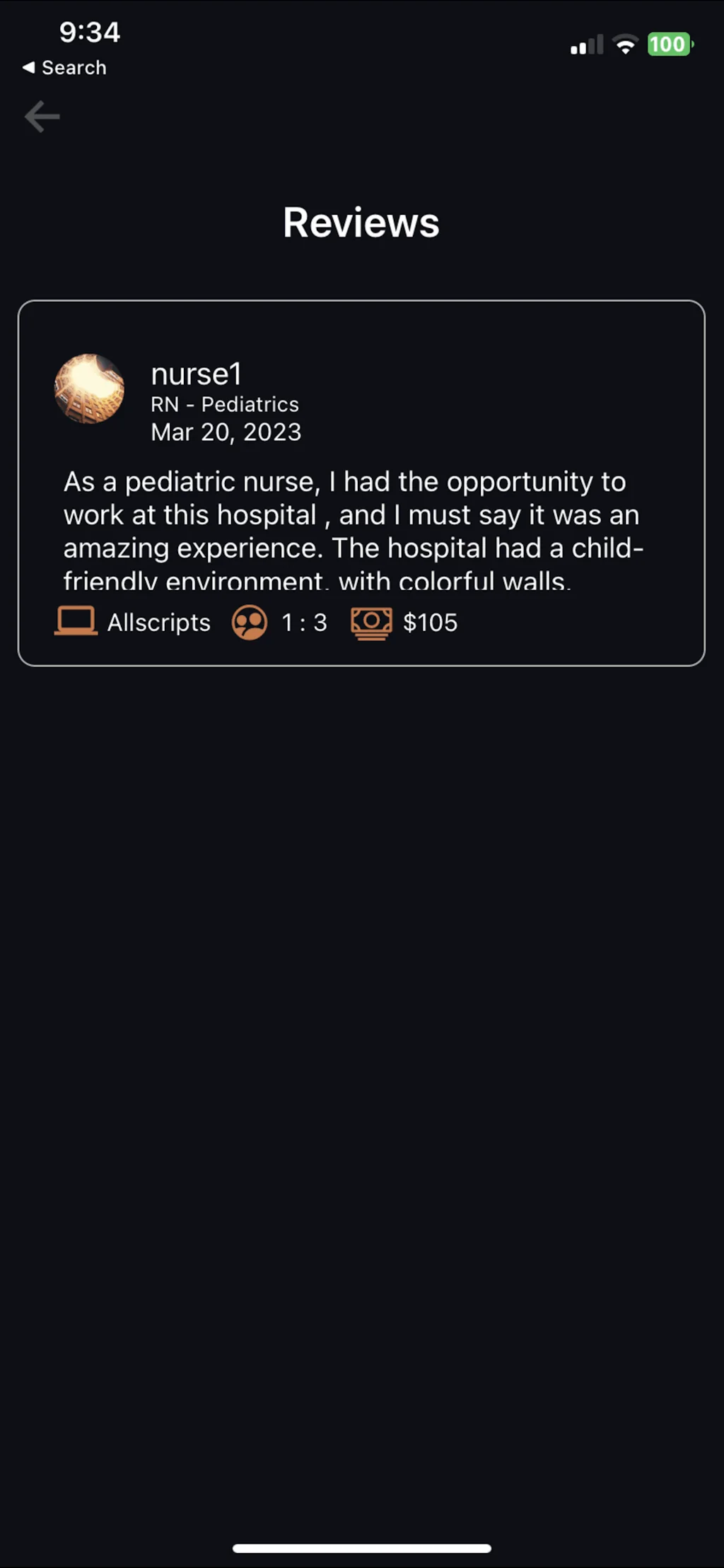Select the Mar 20, 2023 review date
Image resolution: width=724 pixels, height=1568 pixels.
click(x=226, y=431)
